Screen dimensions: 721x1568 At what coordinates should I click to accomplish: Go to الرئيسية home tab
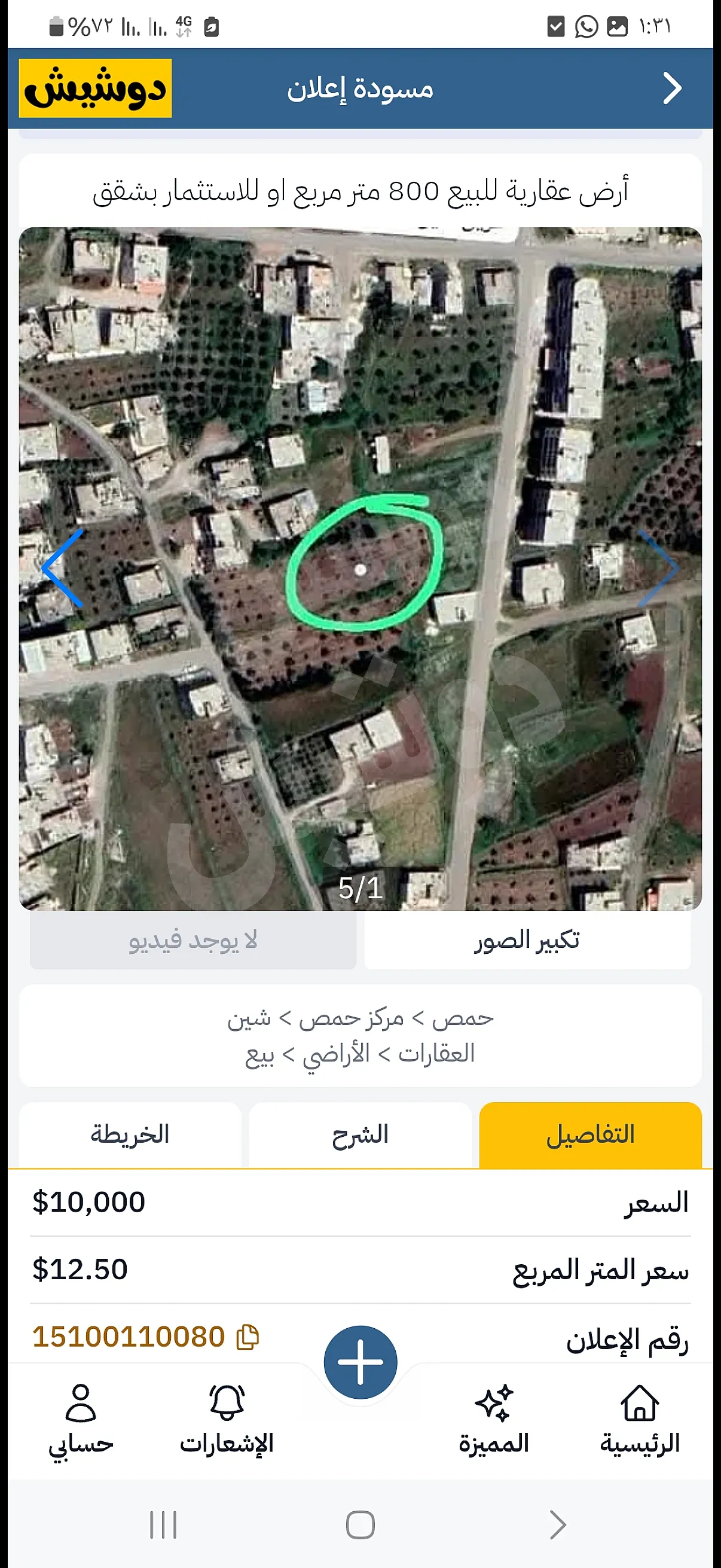[640, 1420]
